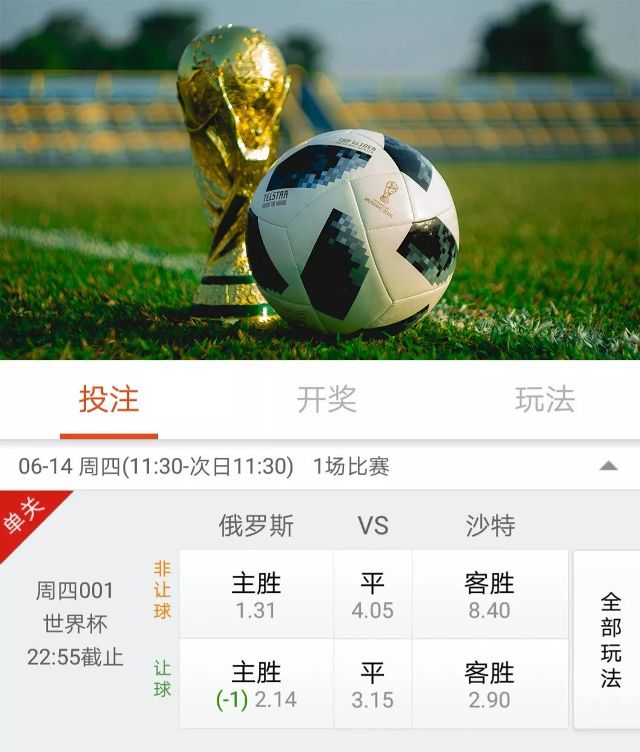Switch to the 开奖 tab
This screenshot has height=752, width=640.
(326, 400)
